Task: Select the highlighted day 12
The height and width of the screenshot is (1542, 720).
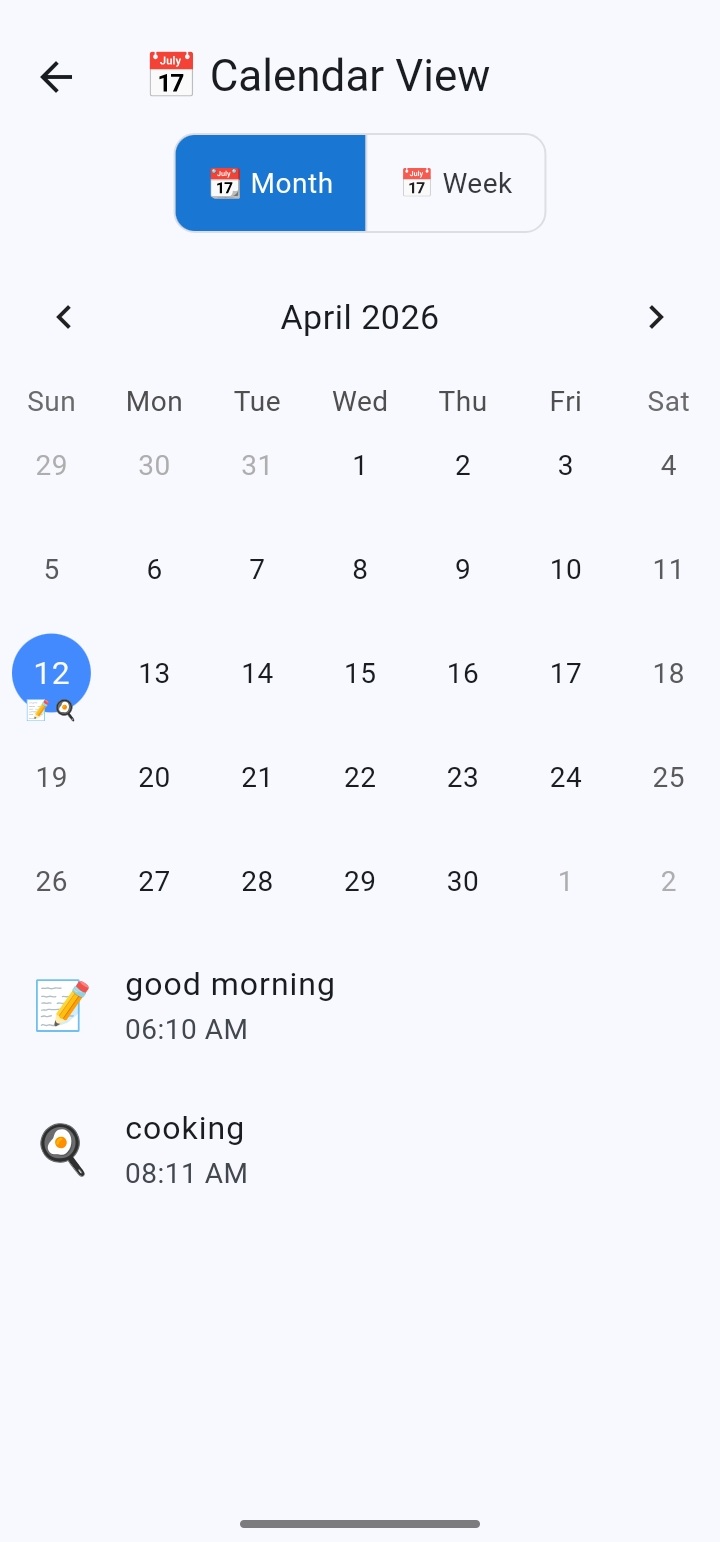Action: (51, 673)
